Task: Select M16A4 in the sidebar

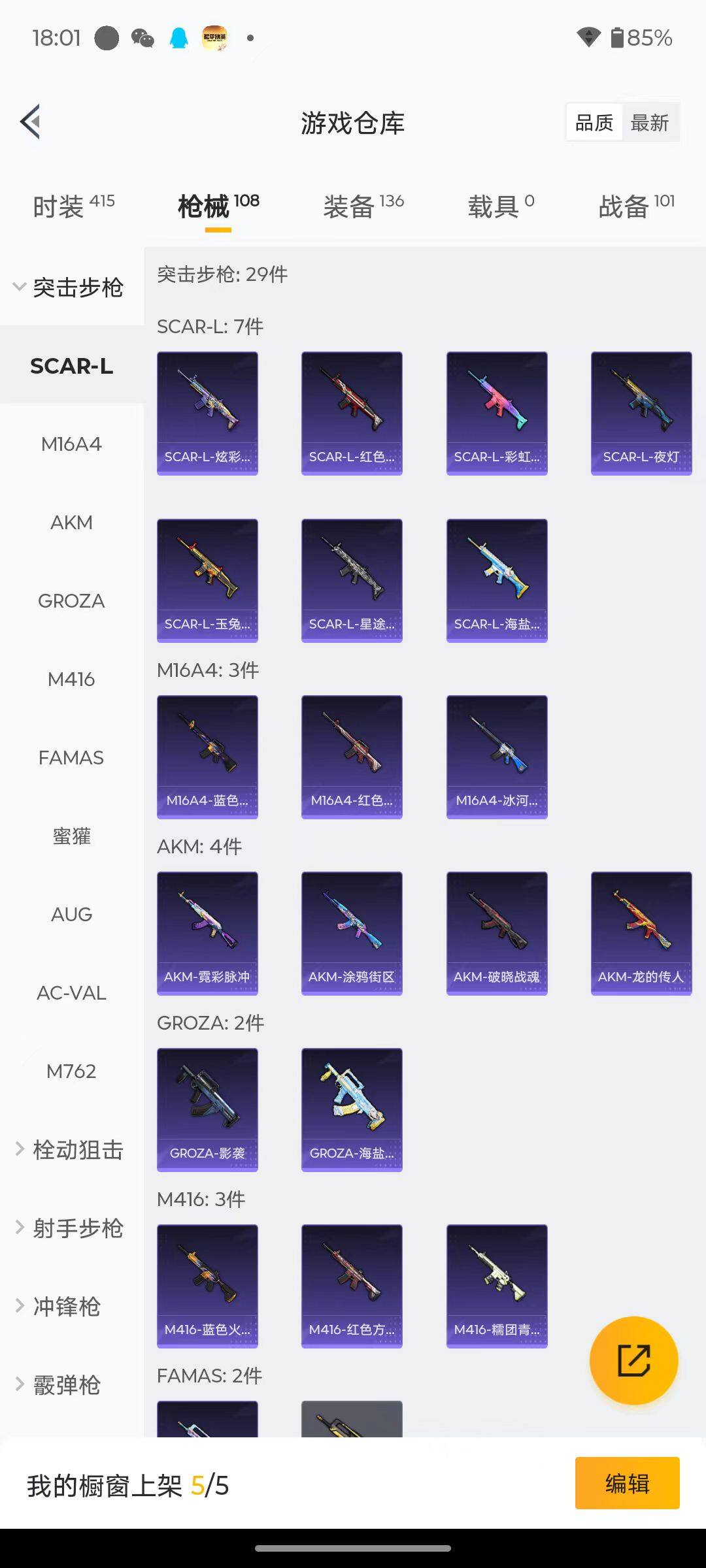Action: click(71, 444)
